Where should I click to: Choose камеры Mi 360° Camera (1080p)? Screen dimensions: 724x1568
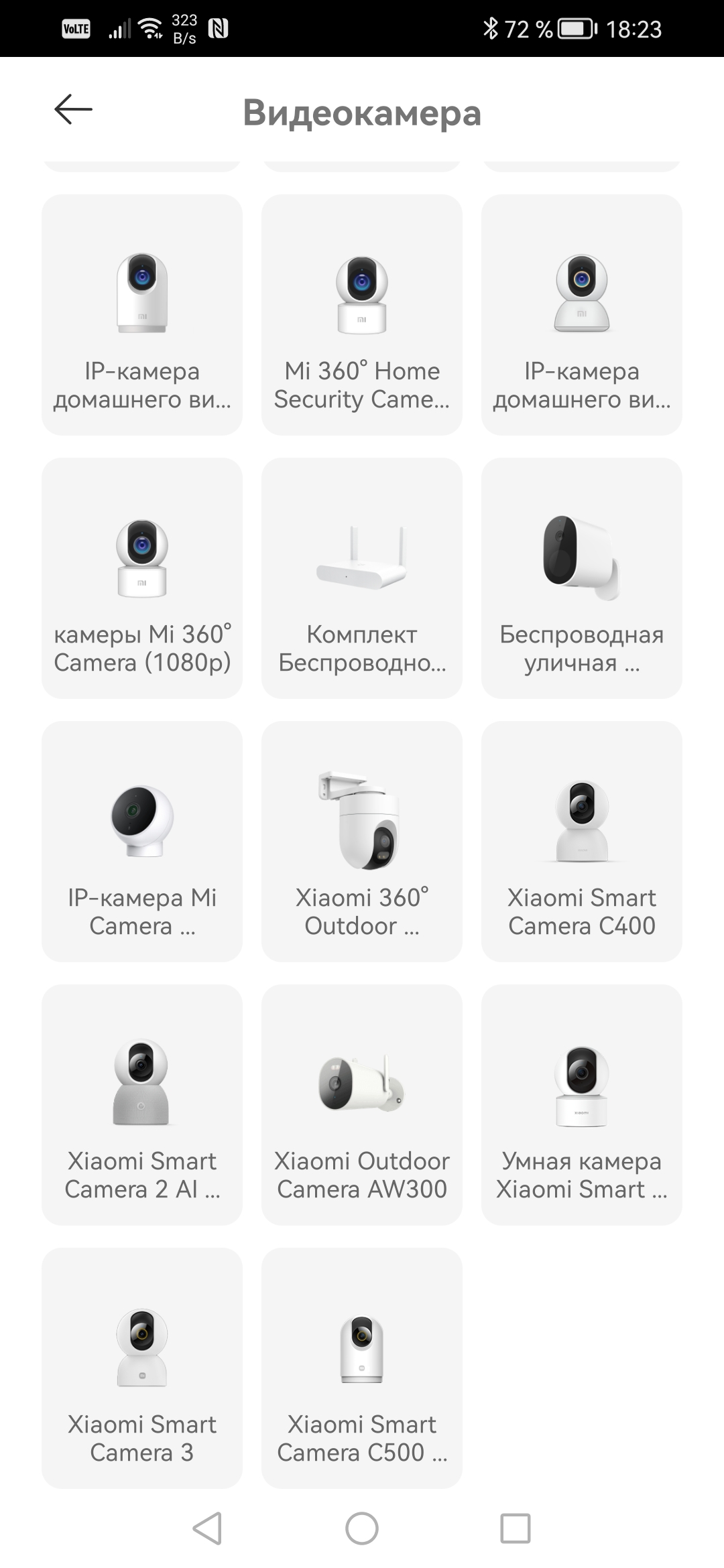pyautogui.click(x=142, y=578)
